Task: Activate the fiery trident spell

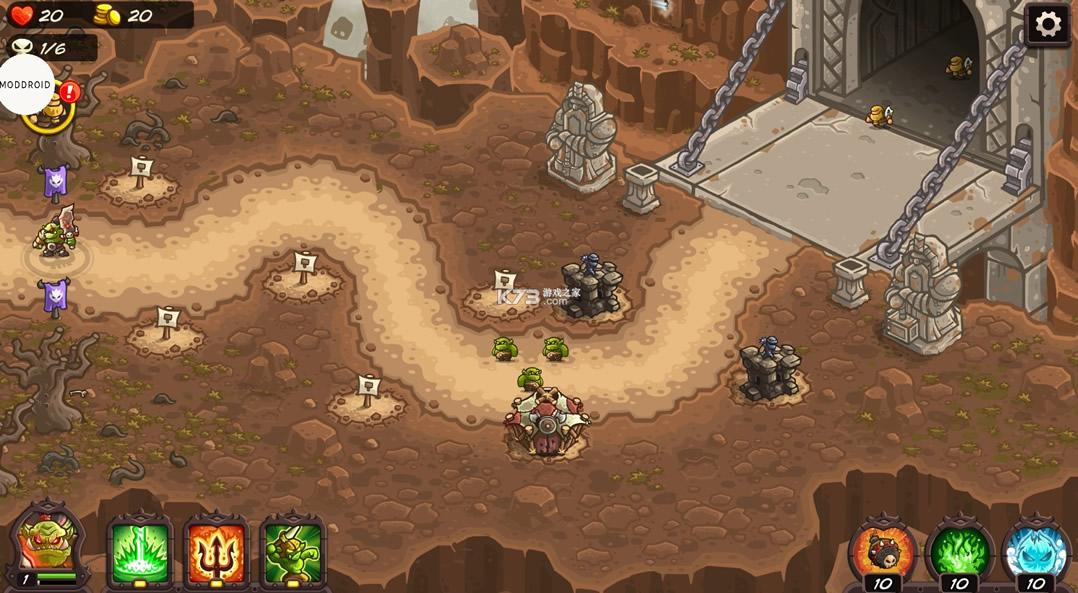Action: coord(216,551)
